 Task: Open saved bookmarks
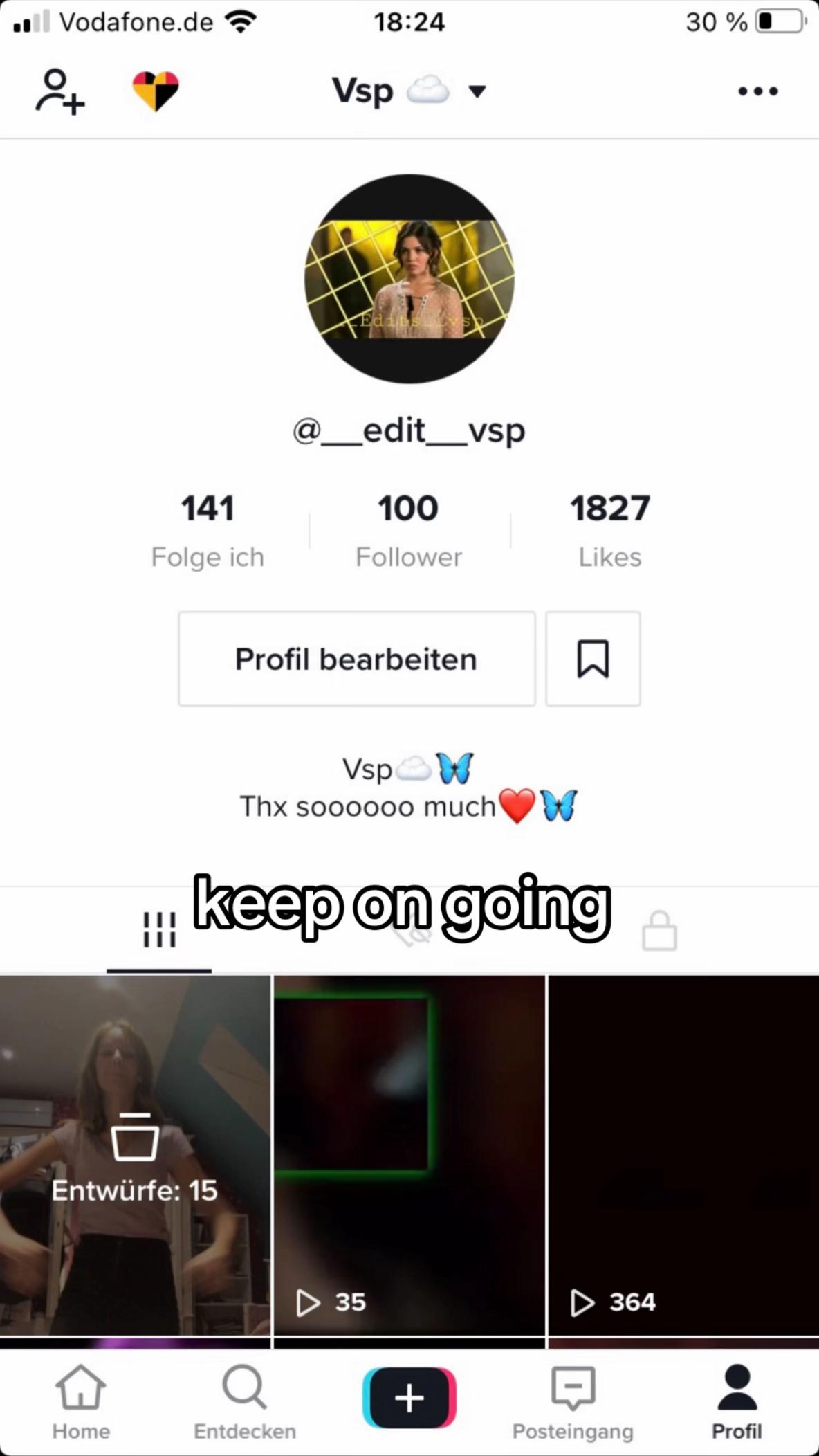[x=593, y=659]
